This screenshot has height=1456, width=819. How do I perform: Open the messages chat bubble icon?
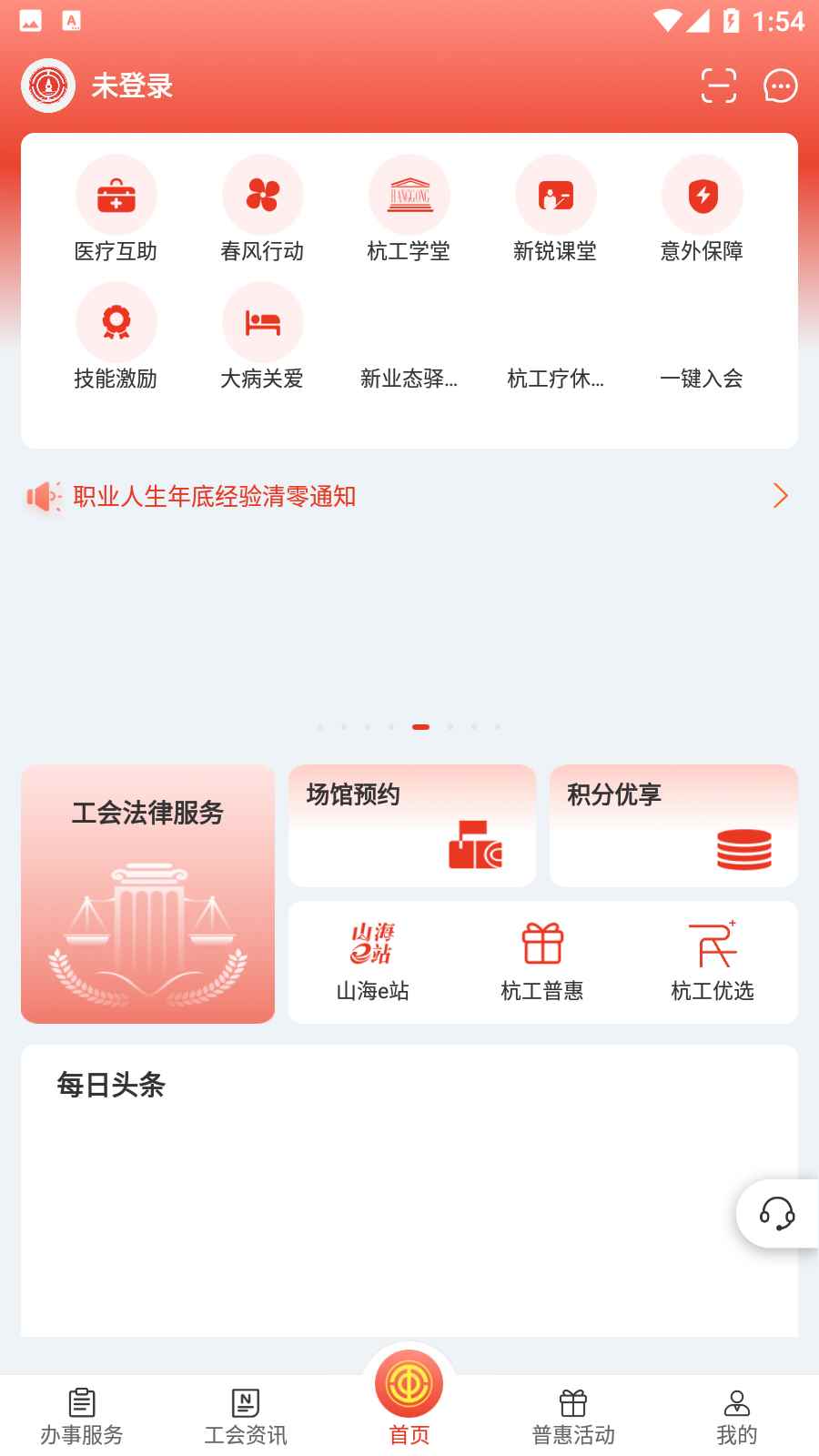coord(780,86)
